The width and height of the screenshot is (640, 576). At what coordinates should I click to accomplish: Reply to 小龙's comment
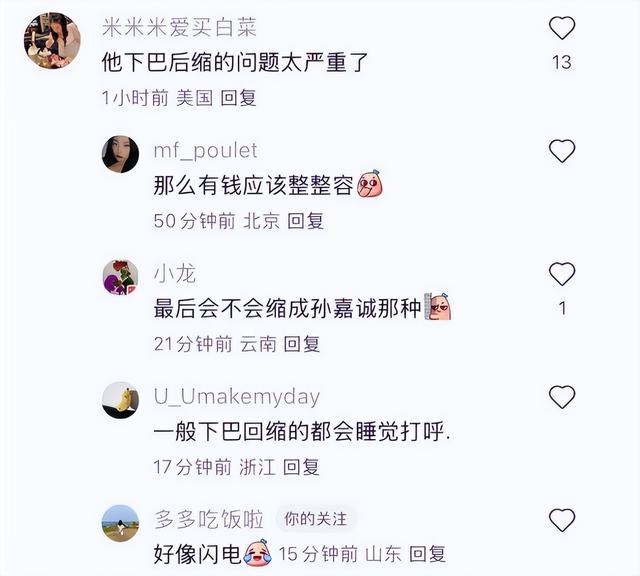tap(301, 344)
